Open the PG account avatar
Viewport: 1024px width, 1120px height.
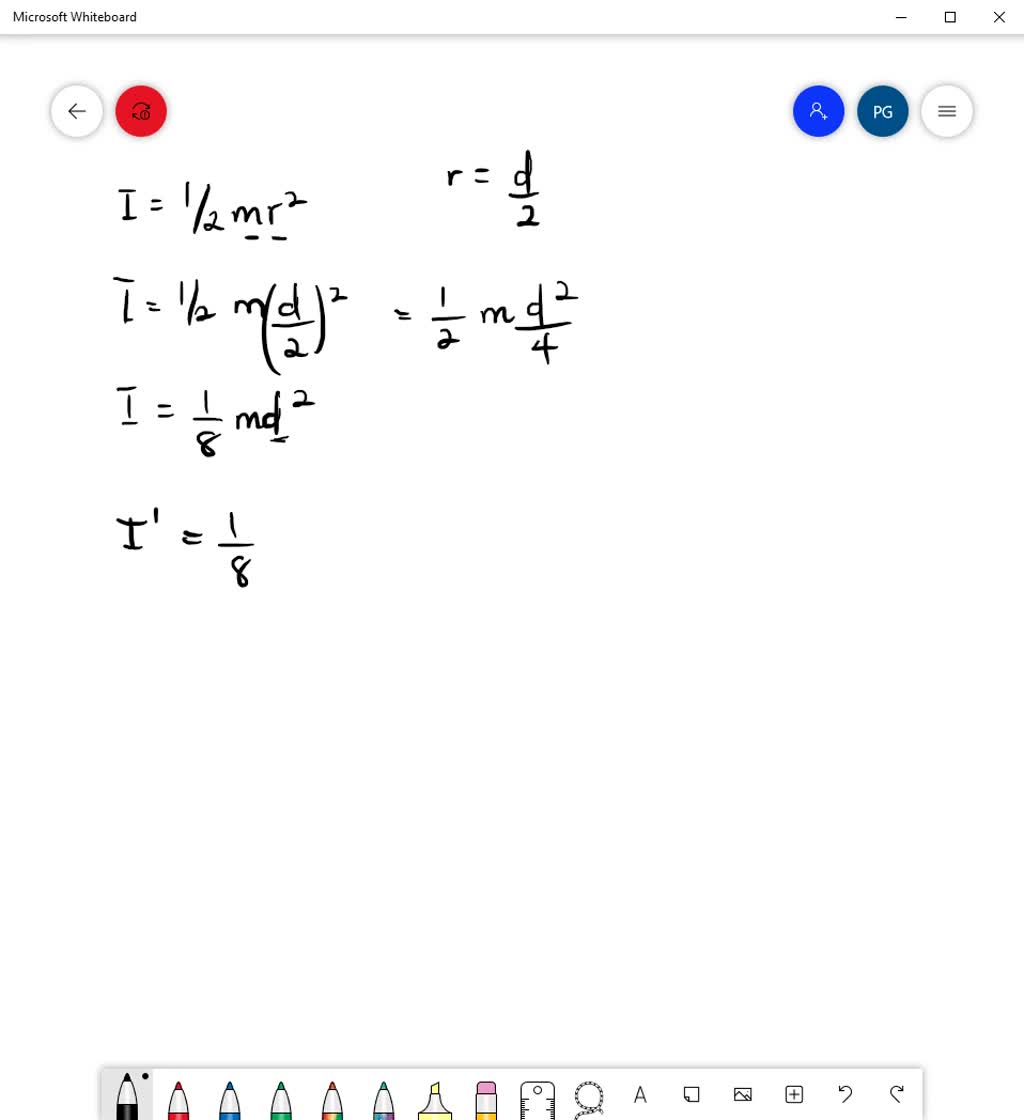pos(882,111)
